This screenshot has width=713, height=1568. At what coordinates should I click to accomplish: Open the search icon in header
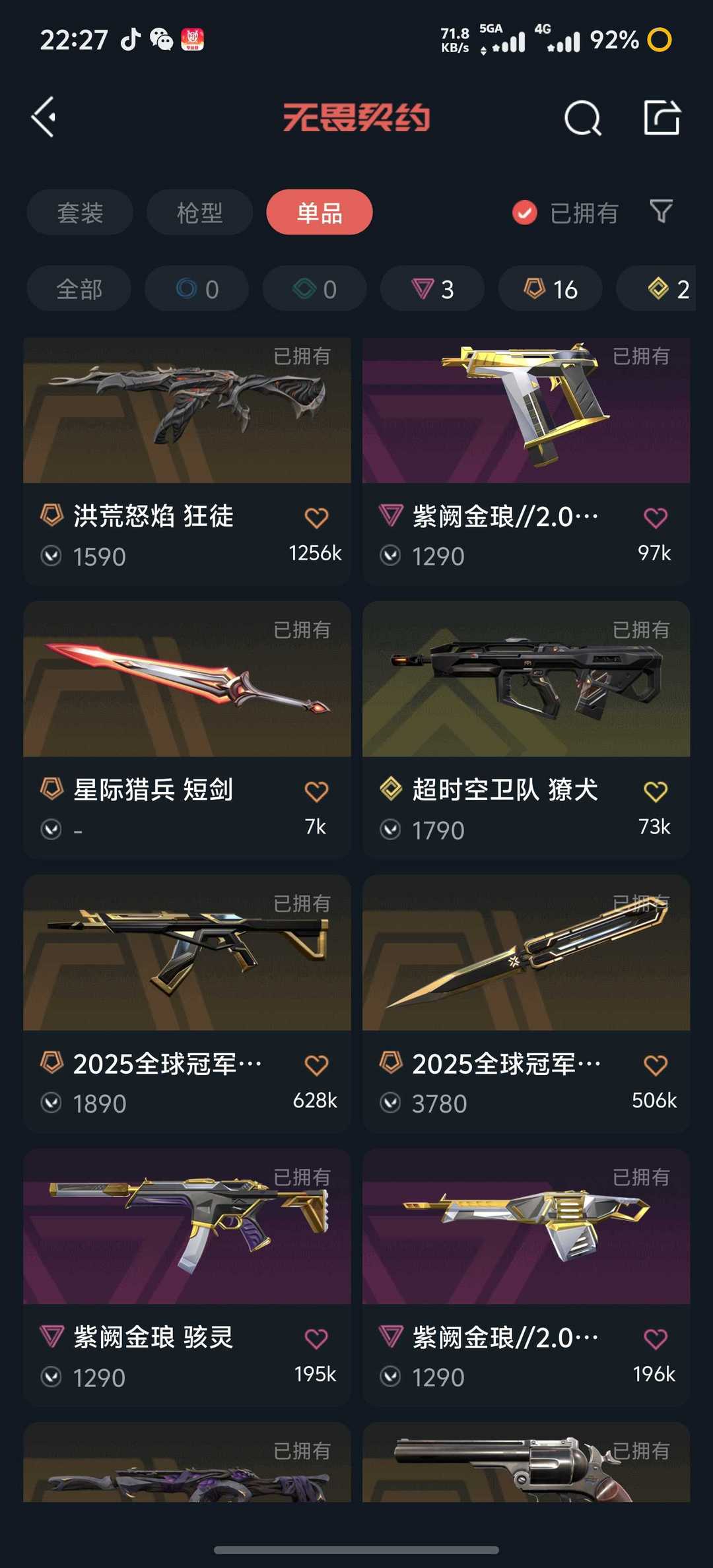pos(582,119)
